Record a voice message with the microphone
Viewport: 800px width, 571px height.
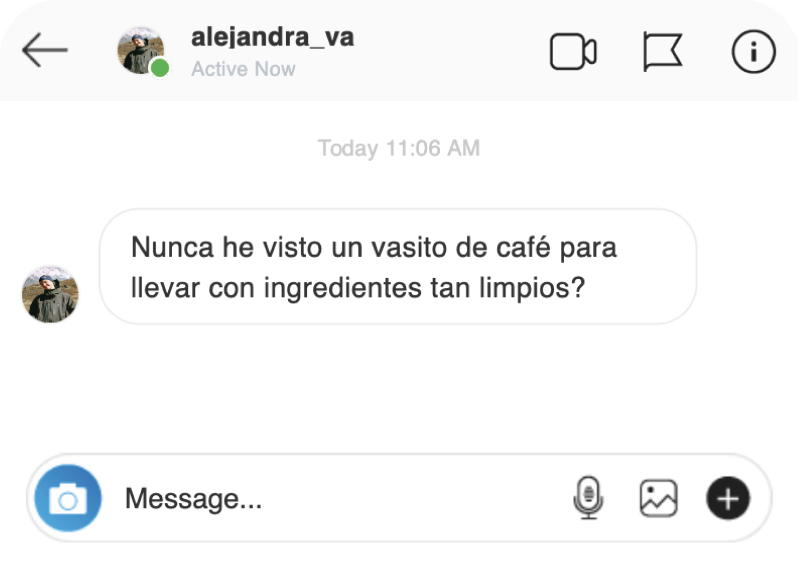click(x=589, y=497)
